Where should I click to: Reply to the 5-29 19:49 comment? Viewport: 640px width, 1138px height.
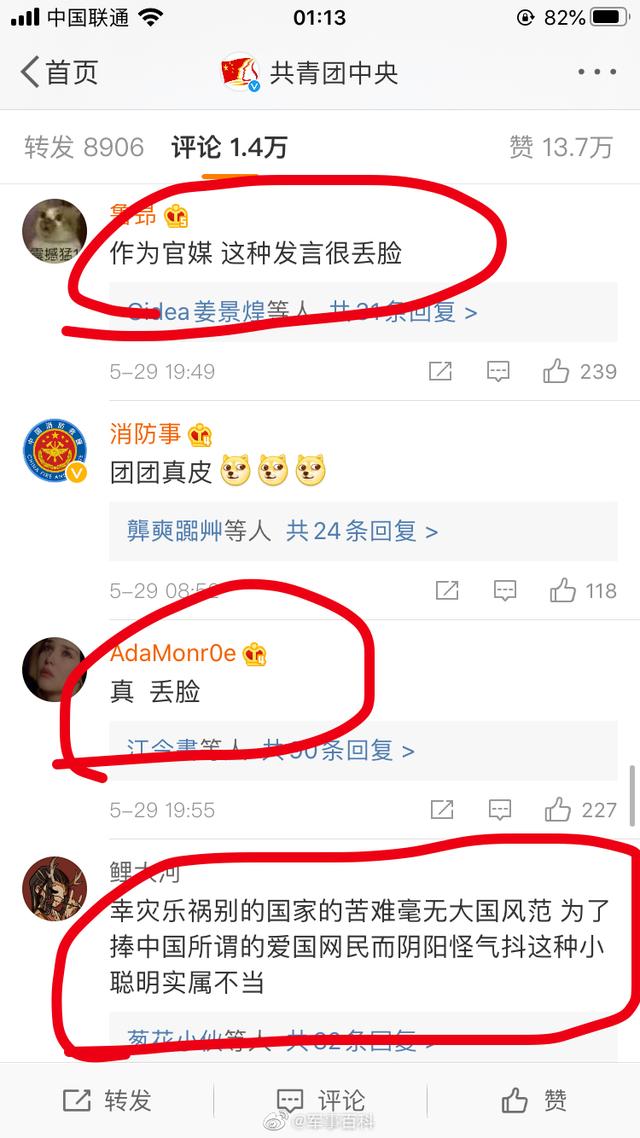498,371
